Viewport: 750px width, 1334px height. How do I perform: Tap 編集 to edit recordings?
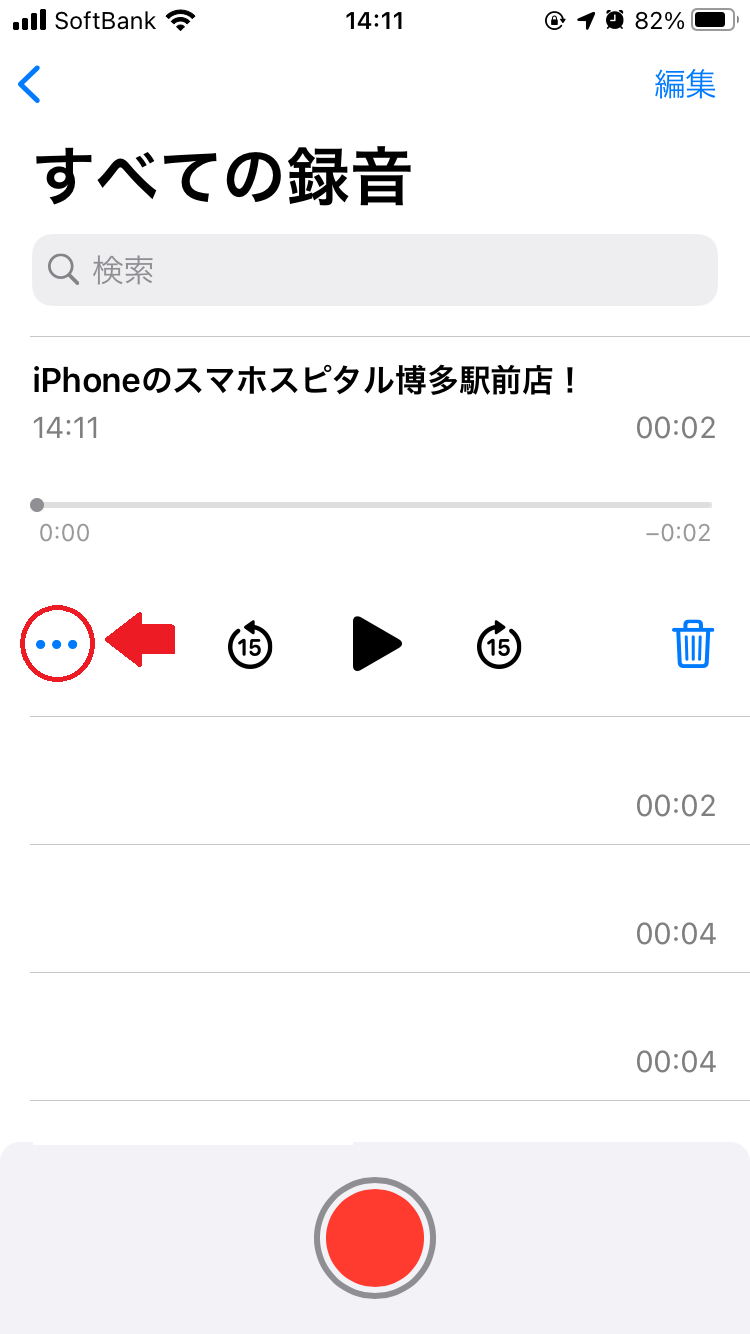[685, 85]
